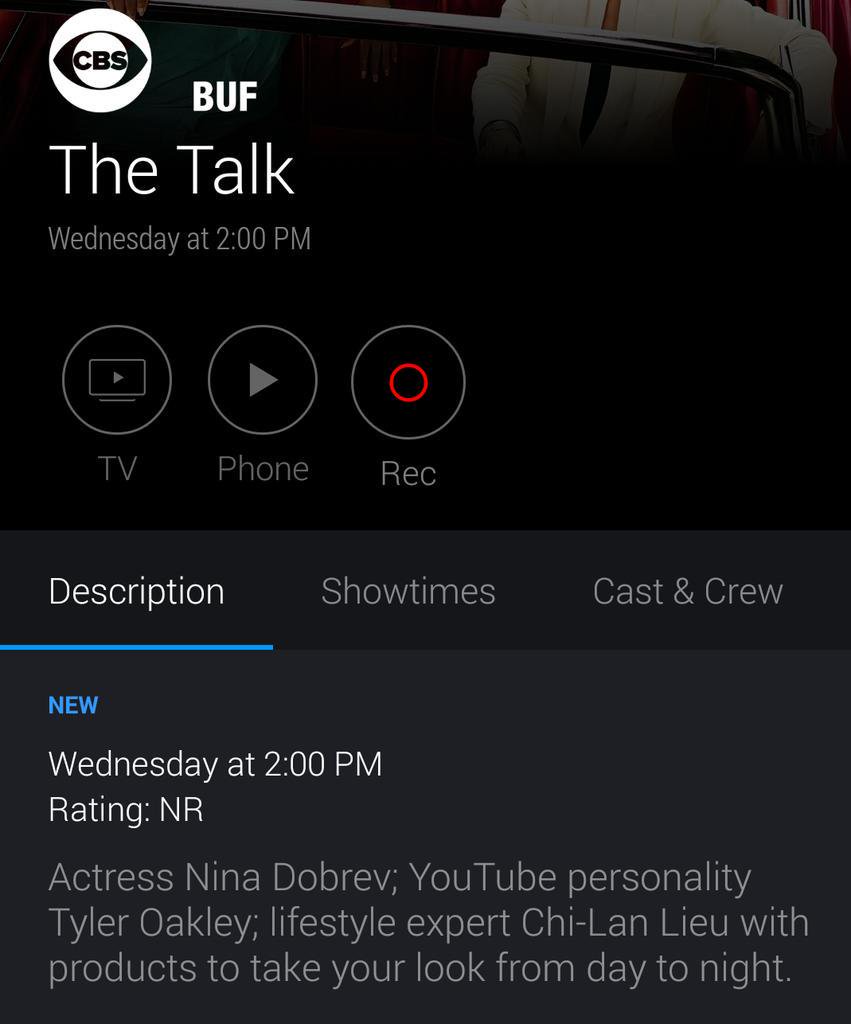The image size is (851, 1024).
Task: Watch The Talk on TV
Action: click(117, 380)
